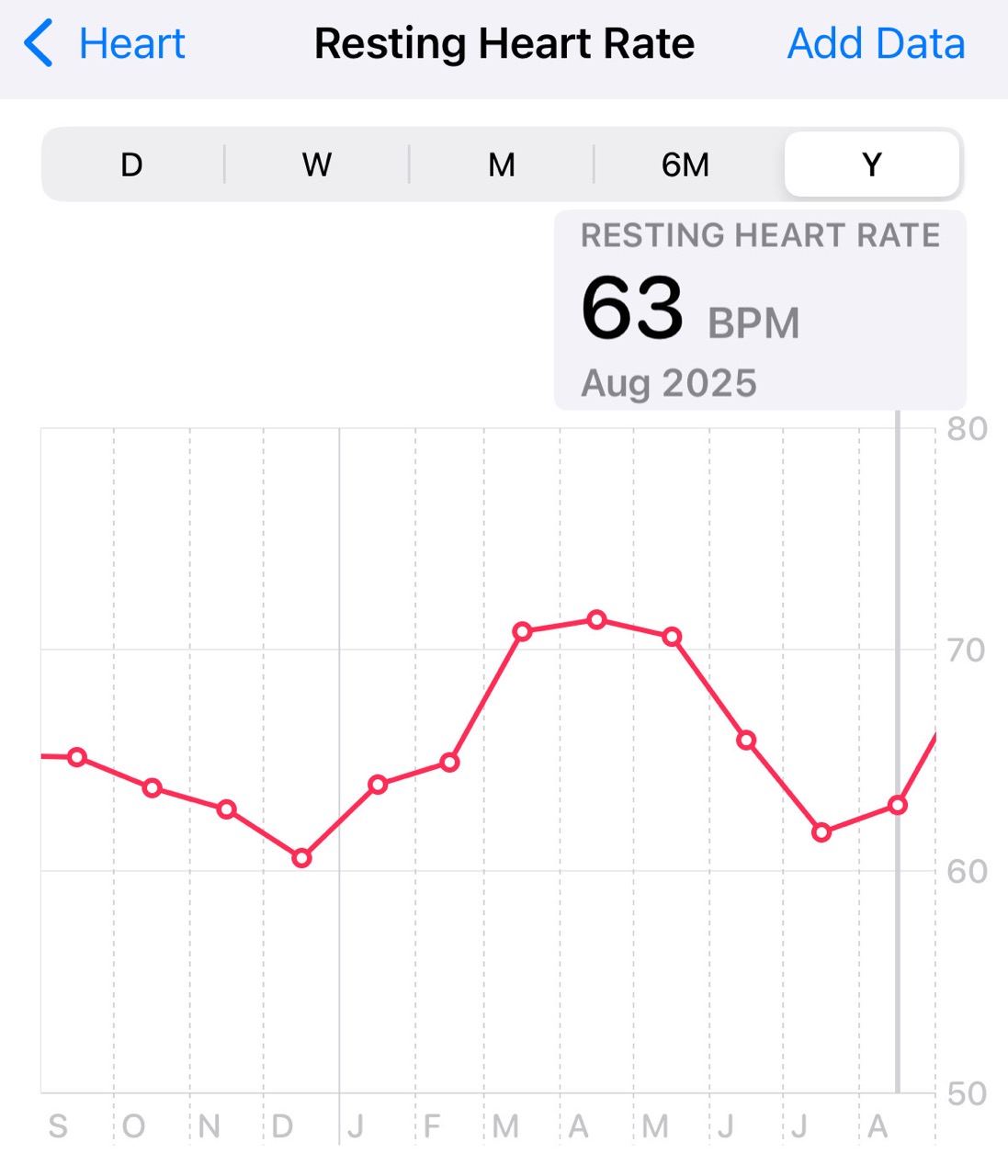The width and height of the screenshot is (1008, 1176).
Task: Select the W weekly range
Action: coord(317,165)
